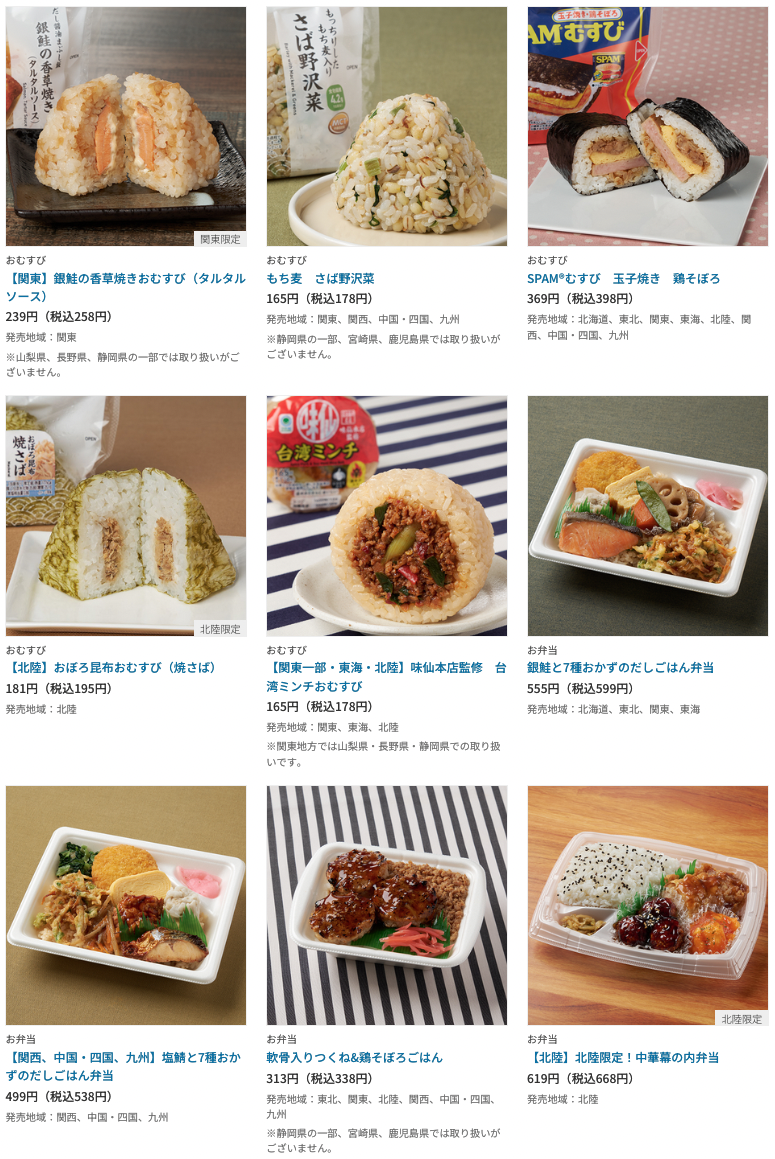775x1159 pixels.
Task: Tap the さば野沢菜 onigiri photo
Action: tap(386, 126)
